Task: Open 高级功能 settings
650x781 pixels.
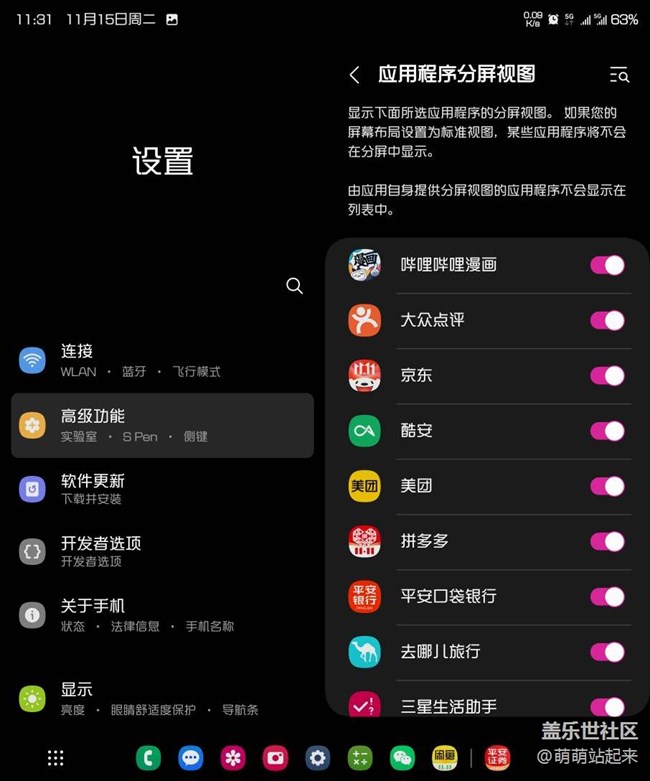Action: (x=162, y=425)
